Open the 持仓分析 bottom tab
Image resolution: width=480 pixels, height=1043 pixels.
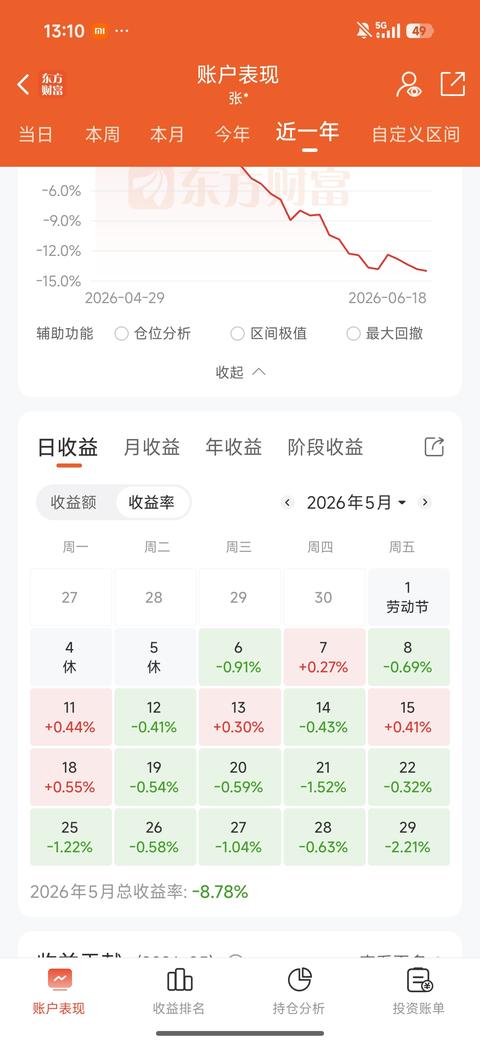[299, 991]
